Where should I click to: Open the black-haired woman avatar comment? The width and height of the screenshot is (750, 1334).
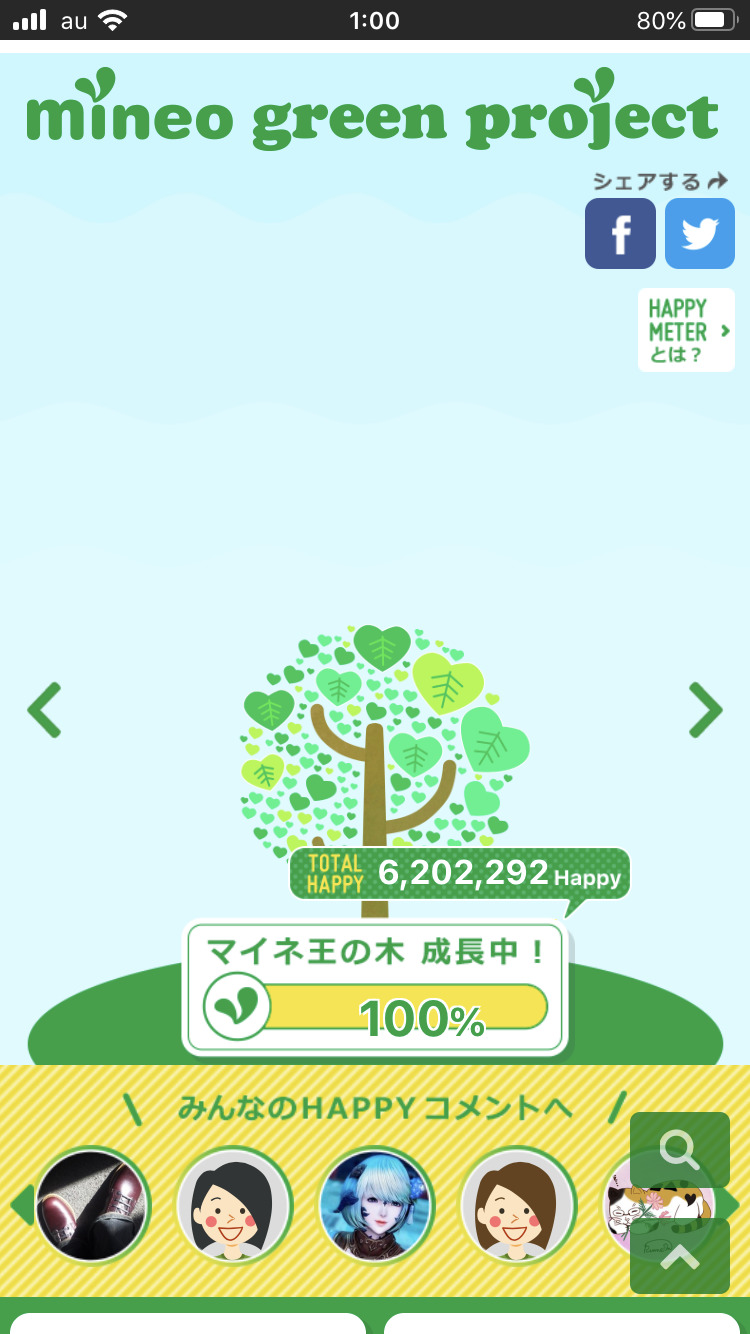234,1205
